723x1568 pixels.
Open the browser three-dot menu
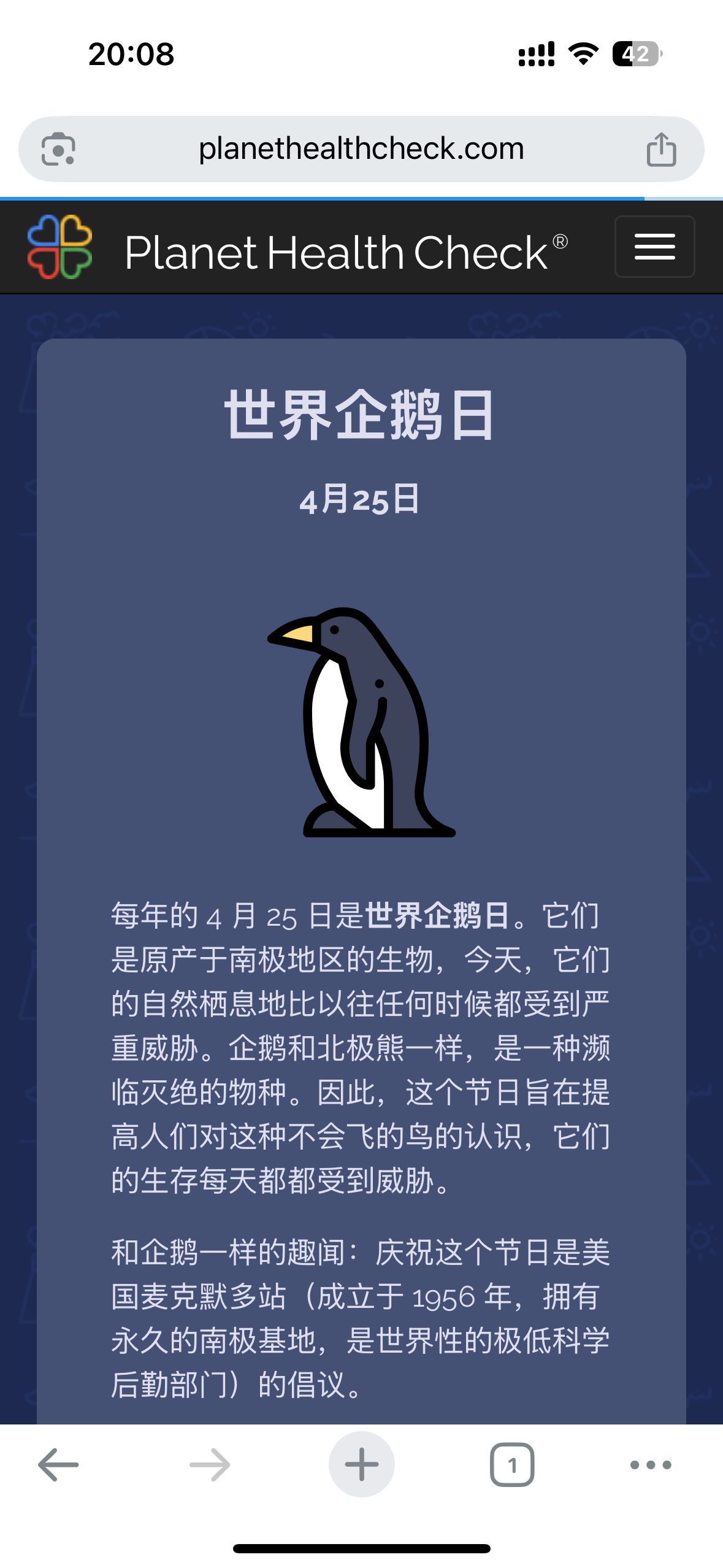tap(651, 1464)
